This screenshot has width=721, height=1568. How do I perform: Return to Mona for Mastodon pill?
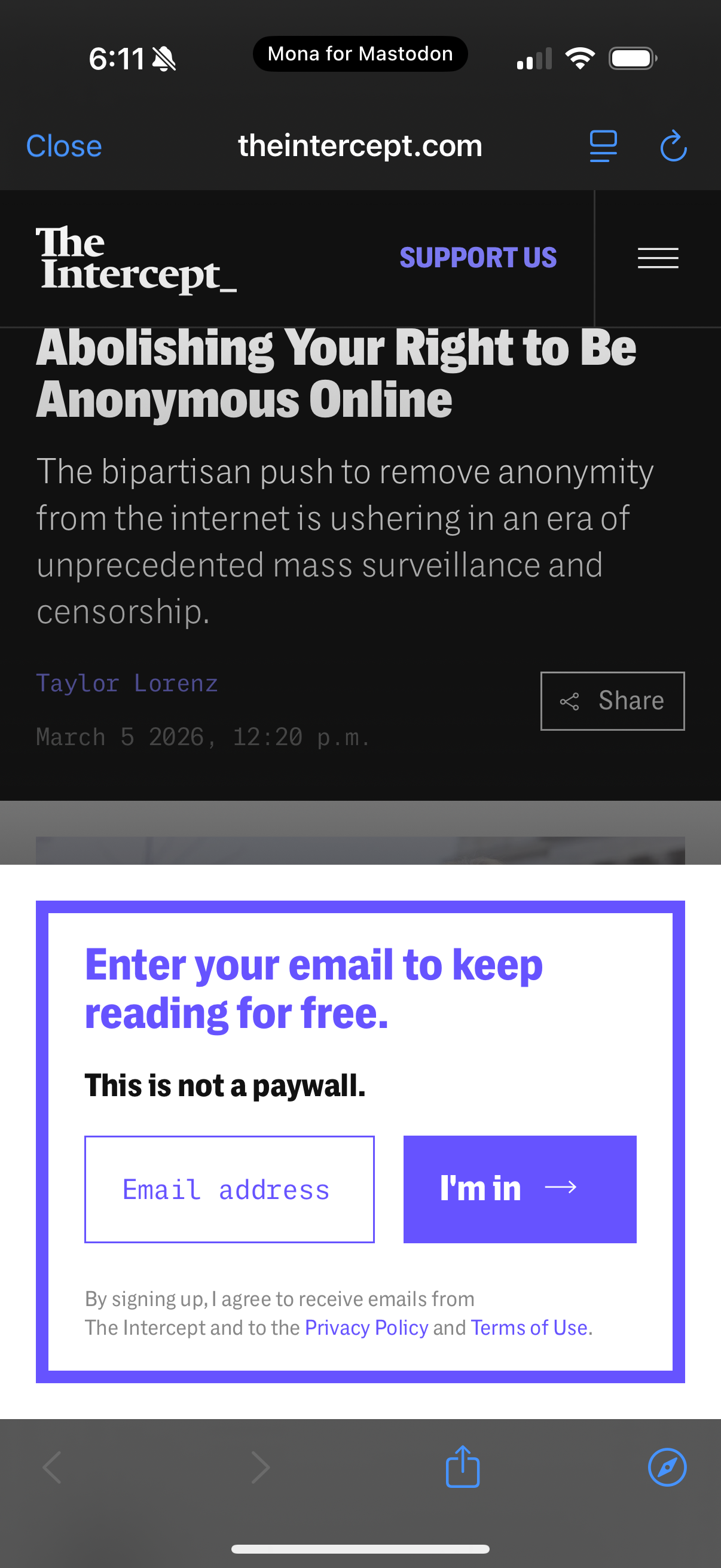[x=360, y=54]
